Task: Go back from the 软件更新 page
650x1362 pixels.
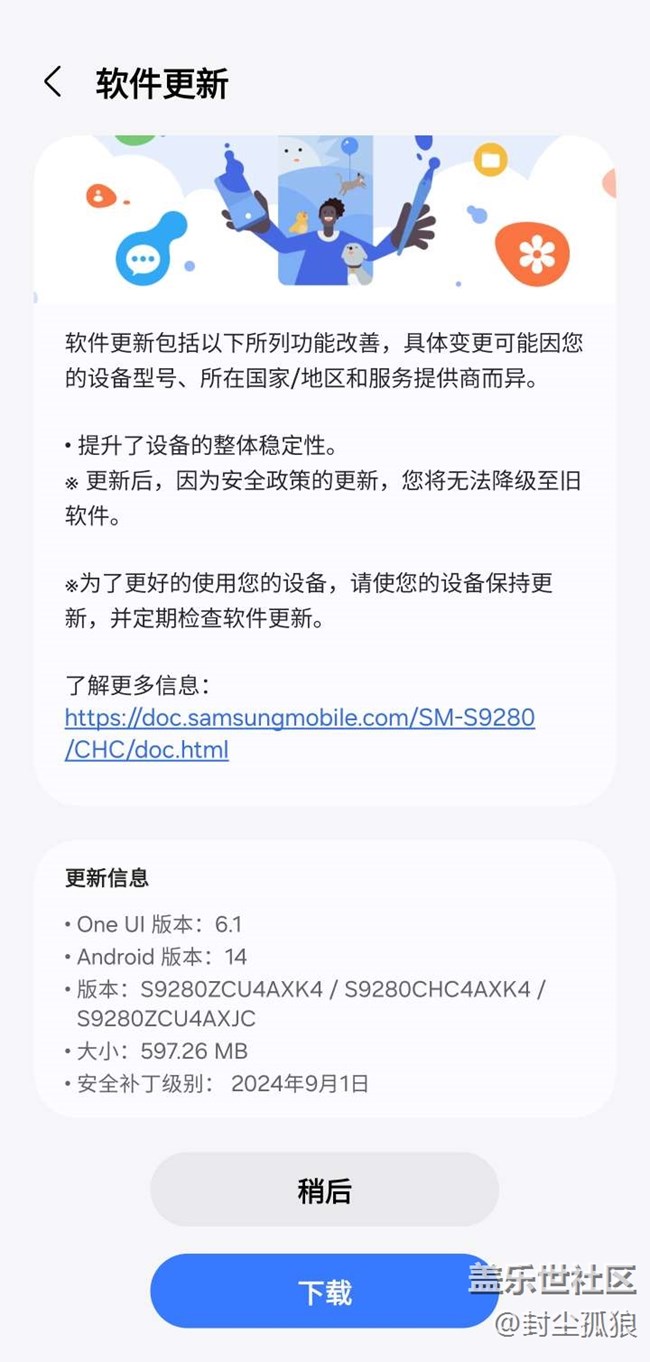Action: [x=53, y=83]
